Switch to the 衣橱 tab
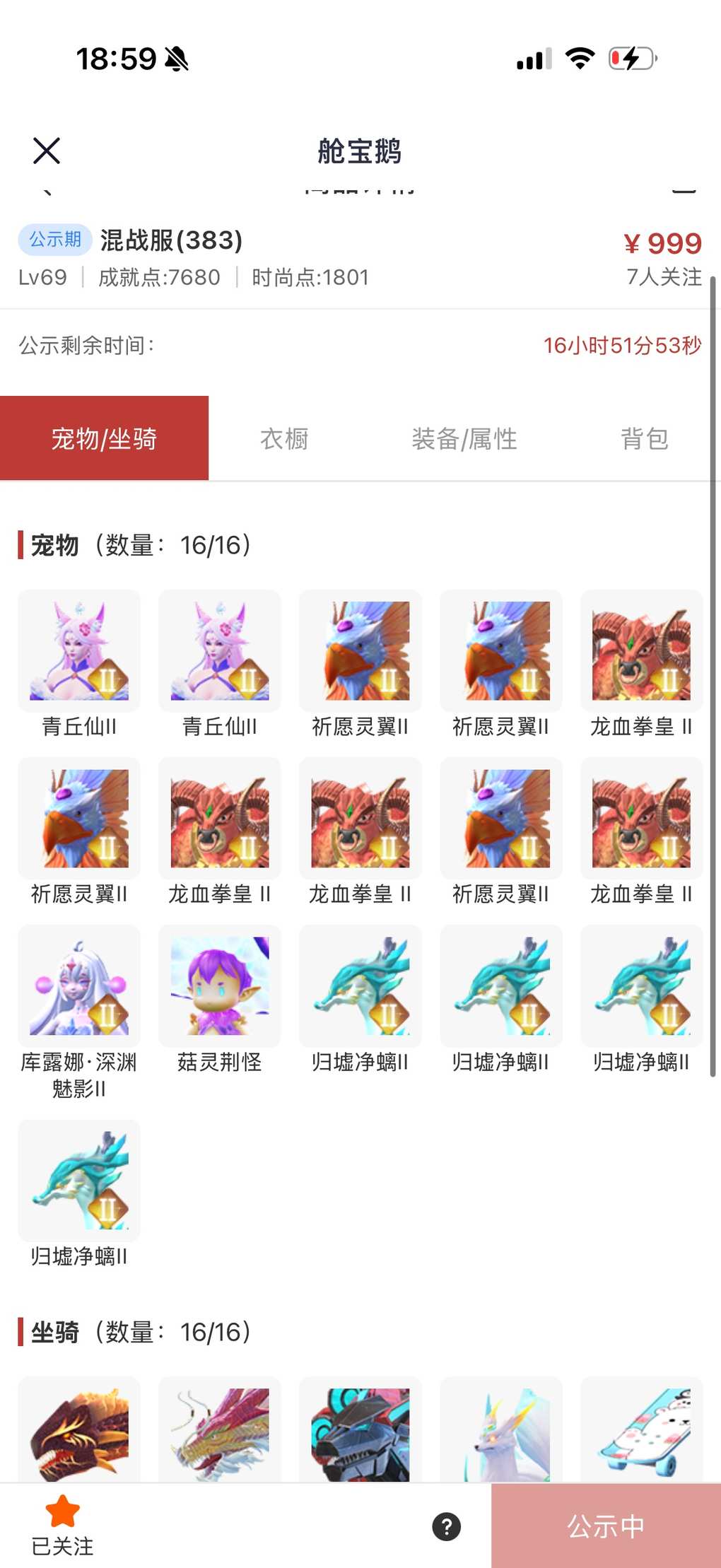Screen dimensions: 721x1568 point(284,439)
